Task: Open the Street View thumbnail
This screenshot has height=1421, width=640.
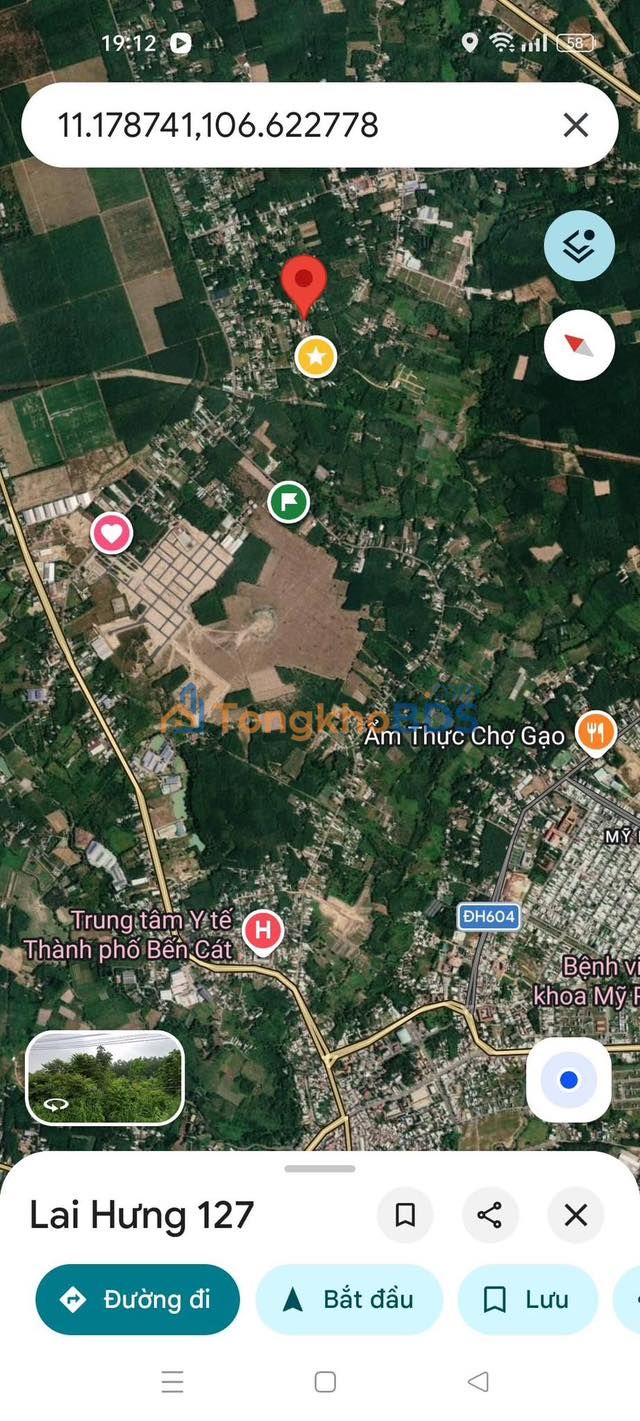Action: click(105, 1078)
